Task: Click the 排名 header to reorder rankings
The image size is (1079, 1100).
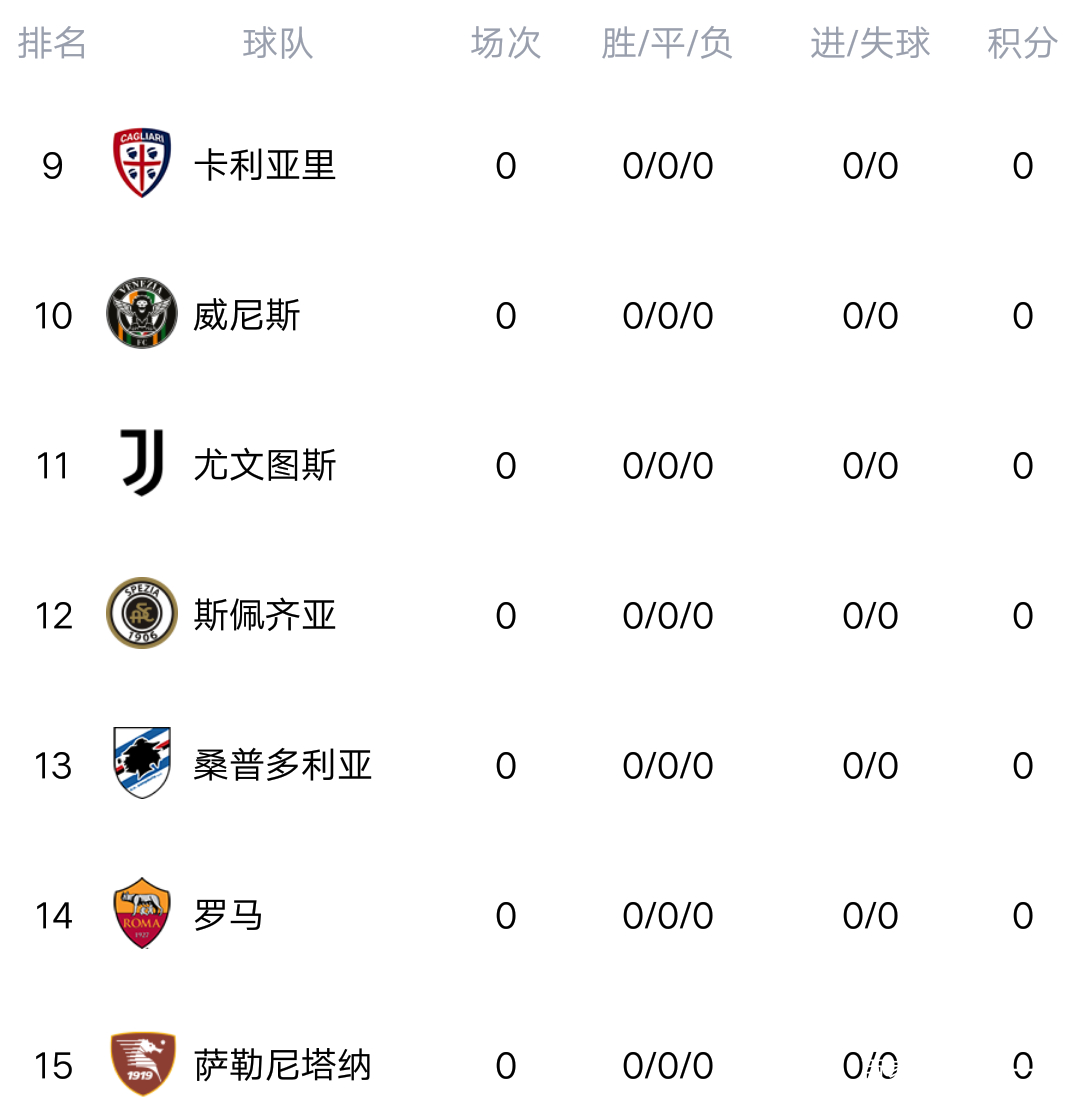Action: pos(53,42)
